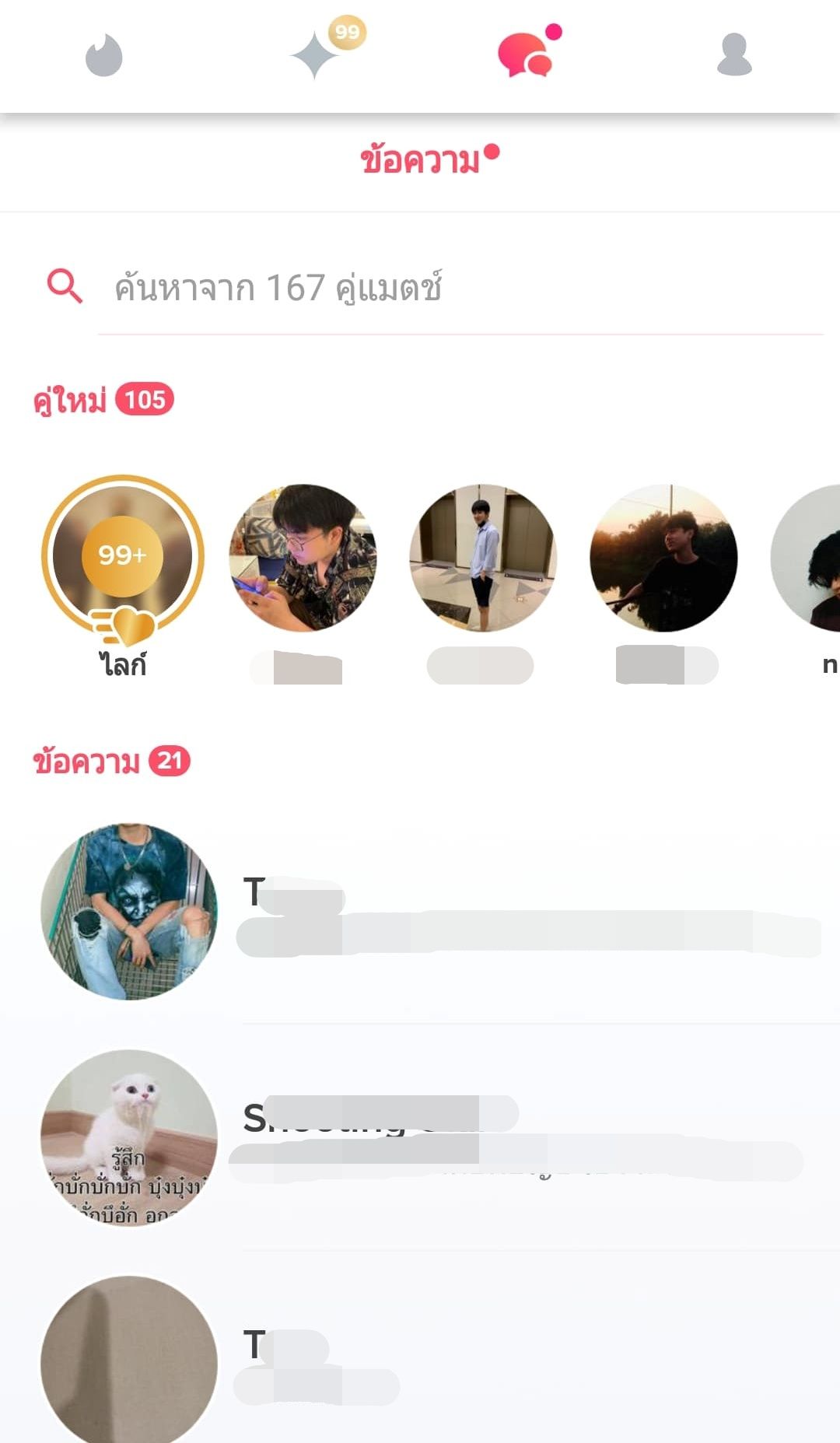Open the chat with the white cat photo

129,1137
